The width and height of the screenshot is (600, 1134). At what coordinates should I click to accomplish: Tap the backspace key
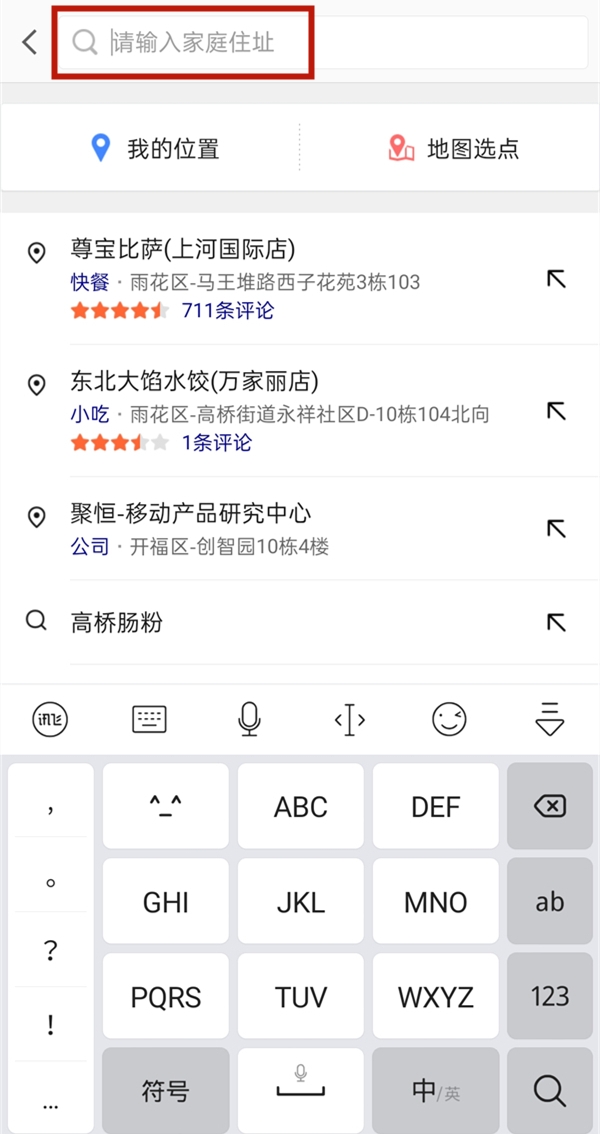tap(550, 806)
